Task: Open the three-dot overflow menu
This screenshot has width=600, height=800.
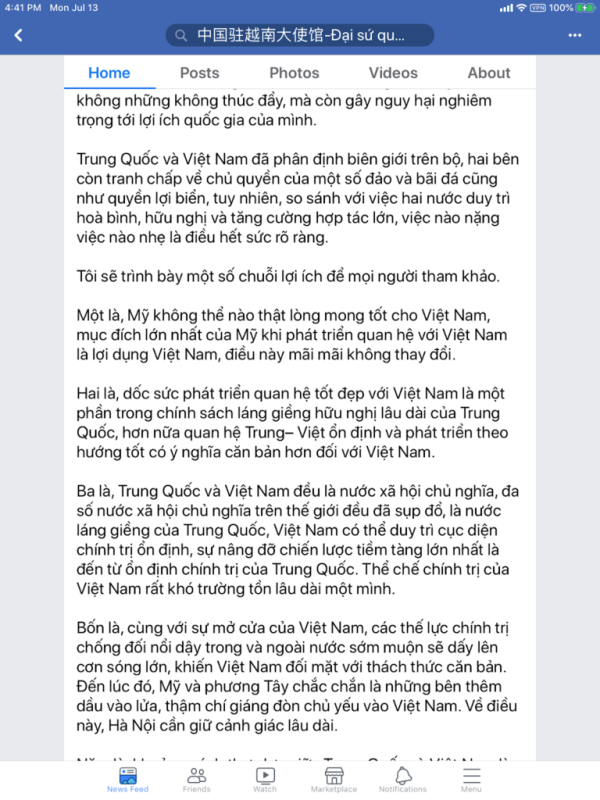Action: pyautogui.click(x=575, y=35)
